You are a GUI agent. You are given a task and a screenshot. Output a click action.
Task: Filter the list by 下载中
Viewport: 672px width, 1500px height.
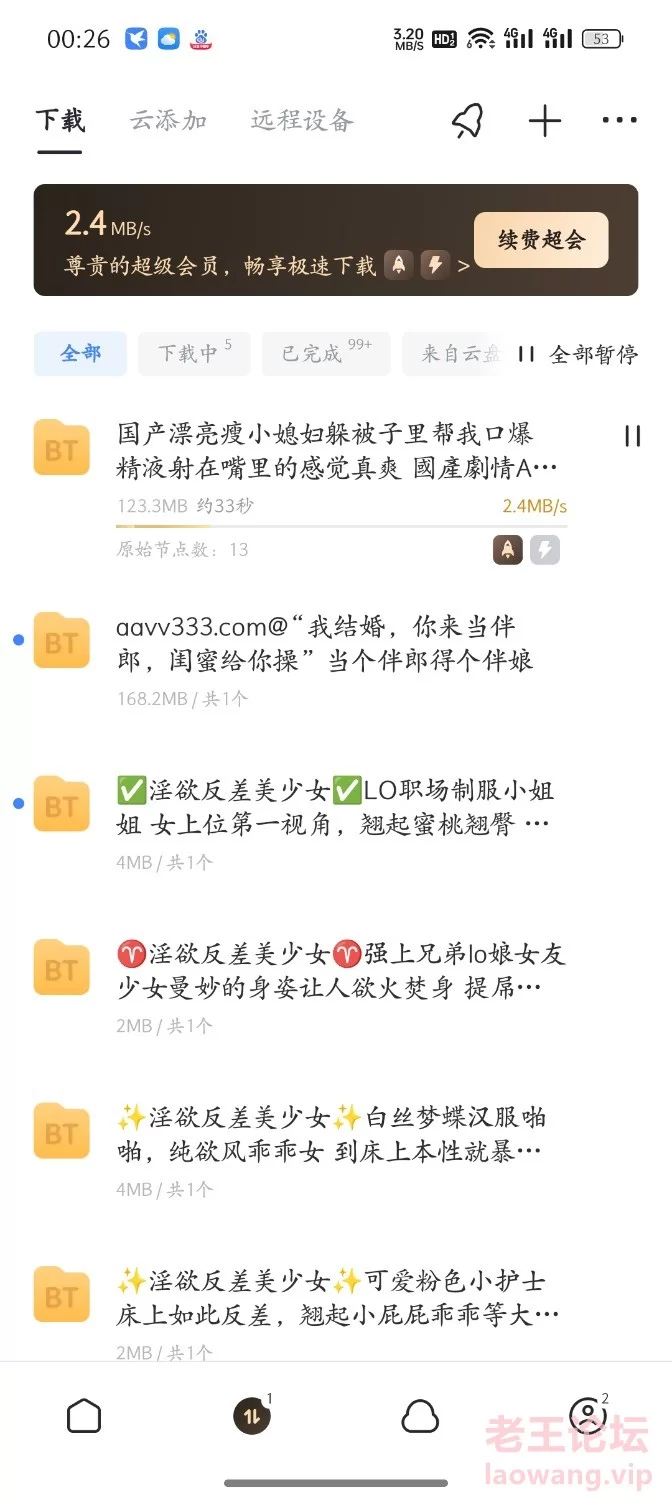point(194,354)
